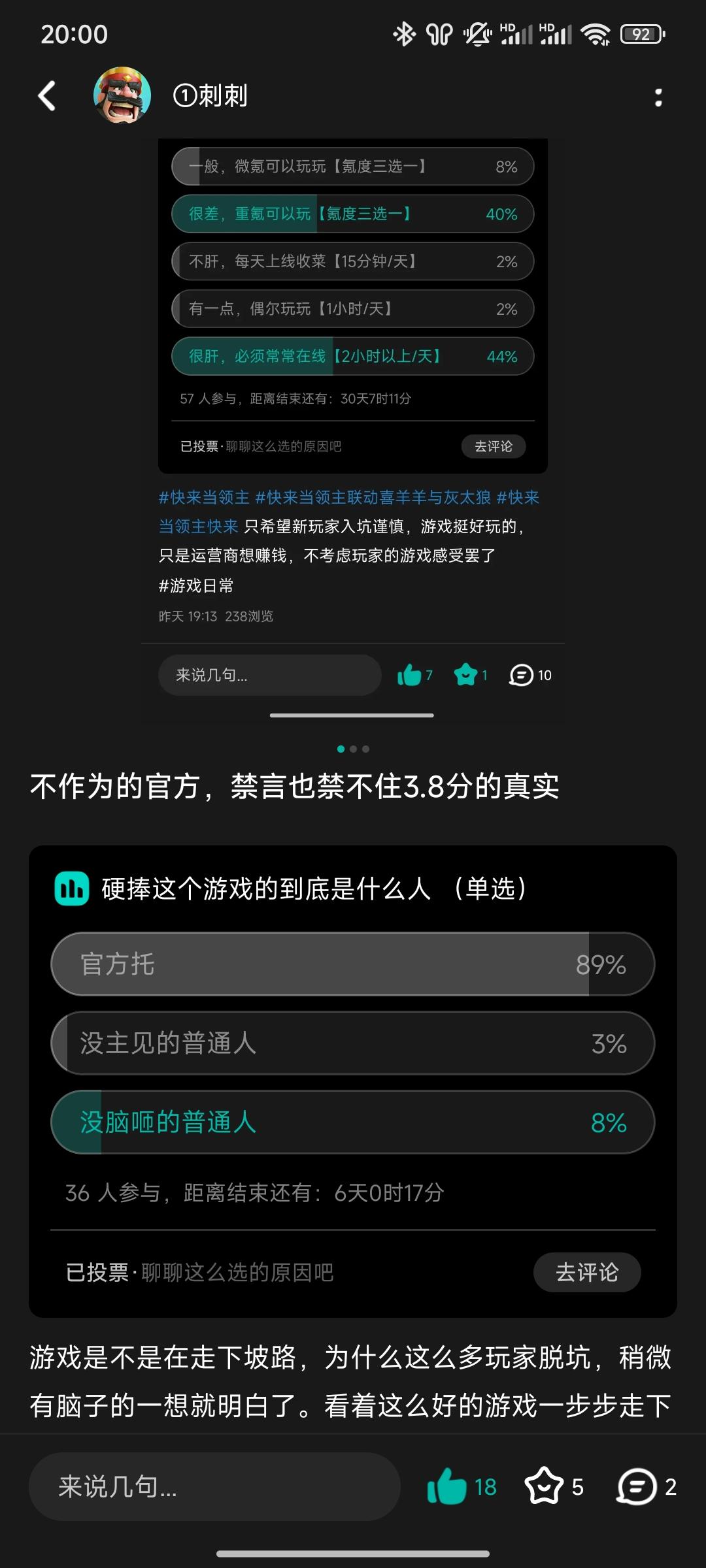Select the 没脑哂的普通人 poll option
The width and height of the screenshot is (706, 1568).
click(x=353, y=1122)
